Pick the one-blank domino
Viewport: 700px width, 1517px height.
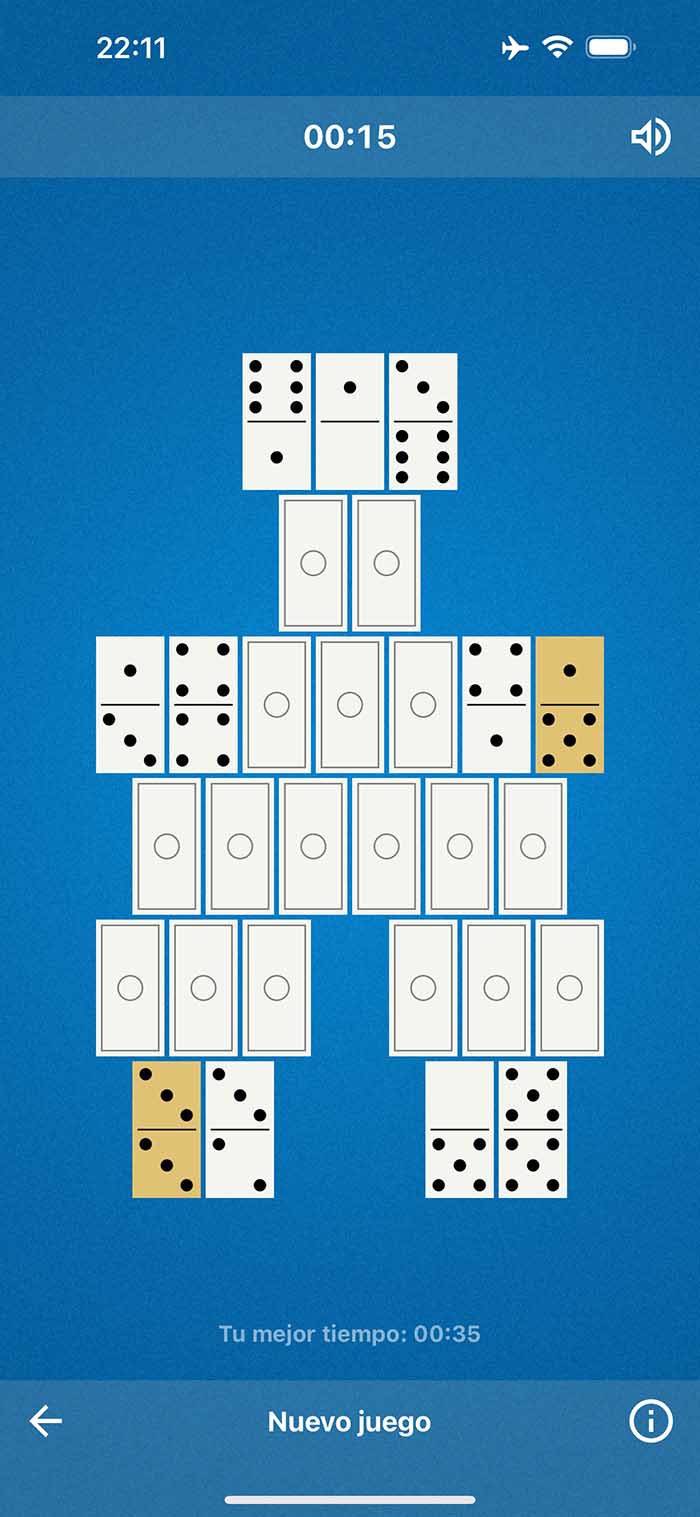click(350, 421)
